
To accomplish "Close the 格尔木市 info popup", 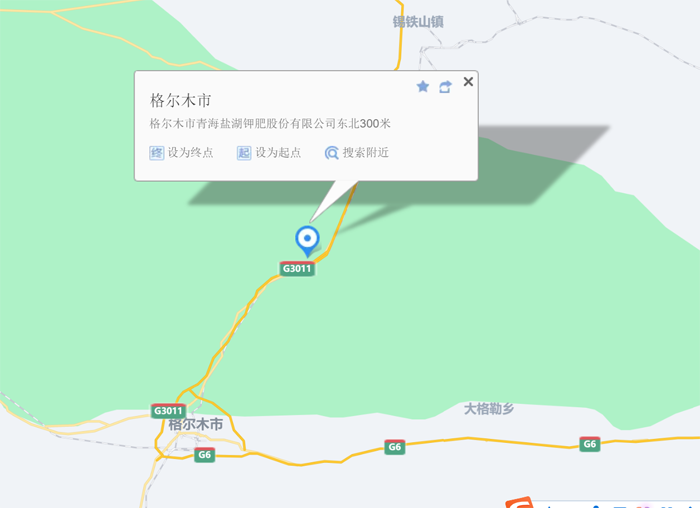I will (468, 82).
